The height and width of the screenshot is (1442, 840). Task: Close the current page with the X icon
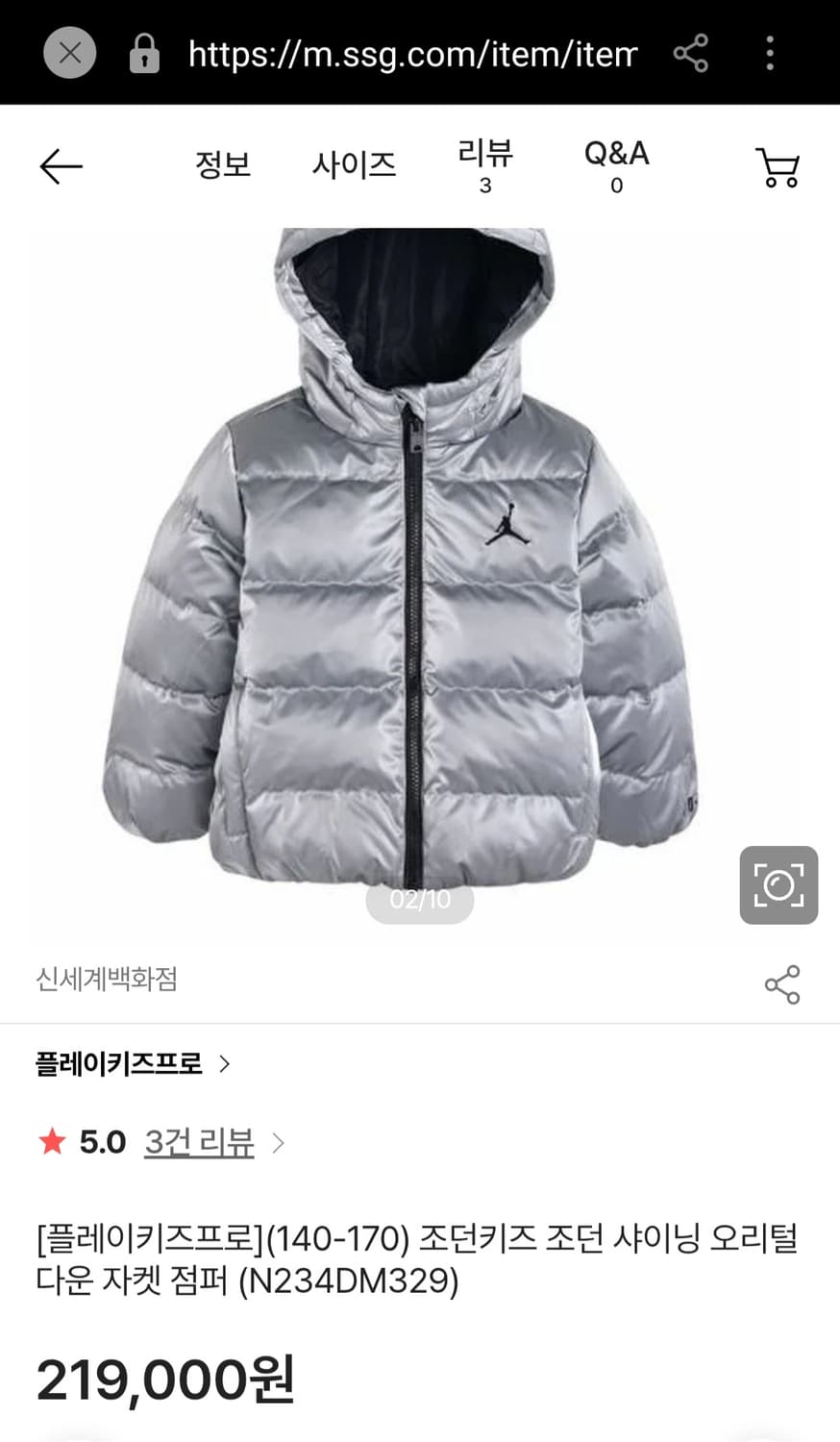[x=68, y=54]
